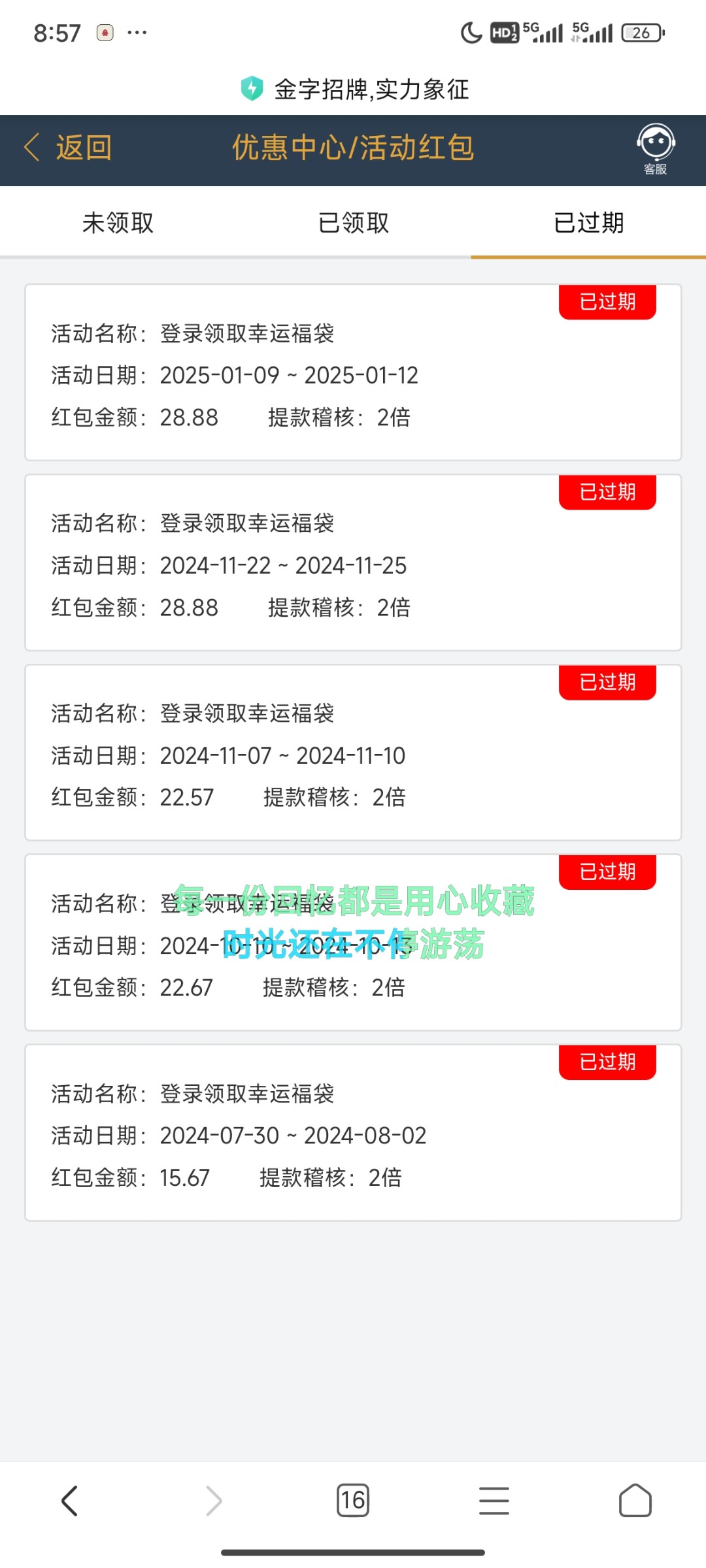The width and height of the screenshot is (706, 1568).
Task: Open 客服 customer service
Action: (x=656, y=150)
